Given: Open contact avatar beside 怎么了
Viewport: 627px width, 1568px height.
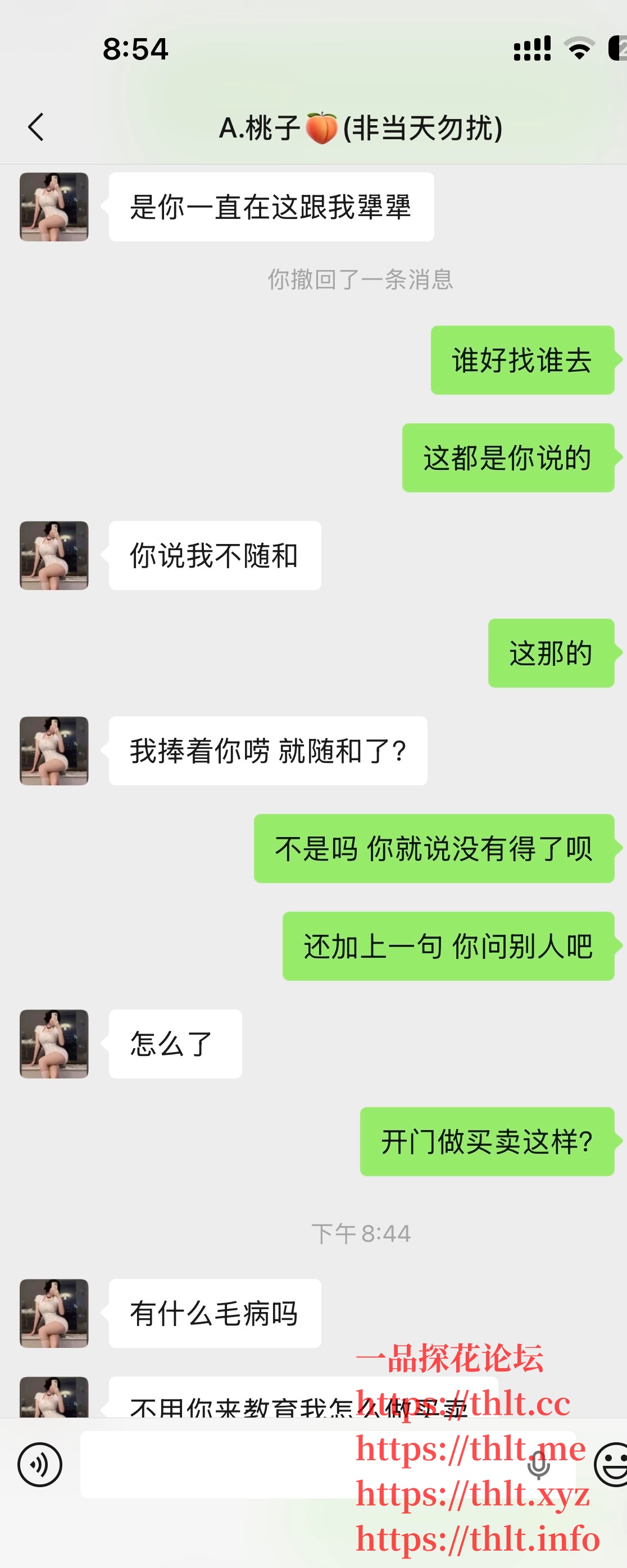Looking at the screenshot, I should (54, 1044).
